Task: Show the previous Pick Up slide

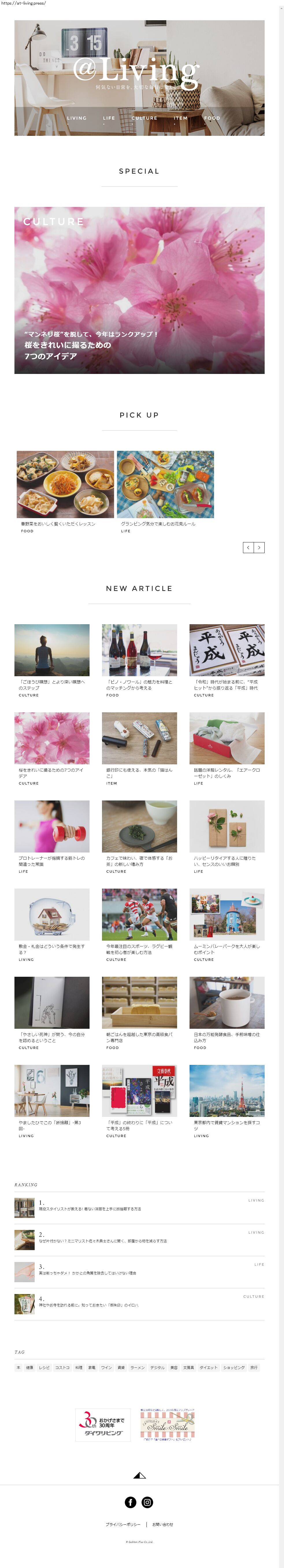Action: tap(248, 548)
